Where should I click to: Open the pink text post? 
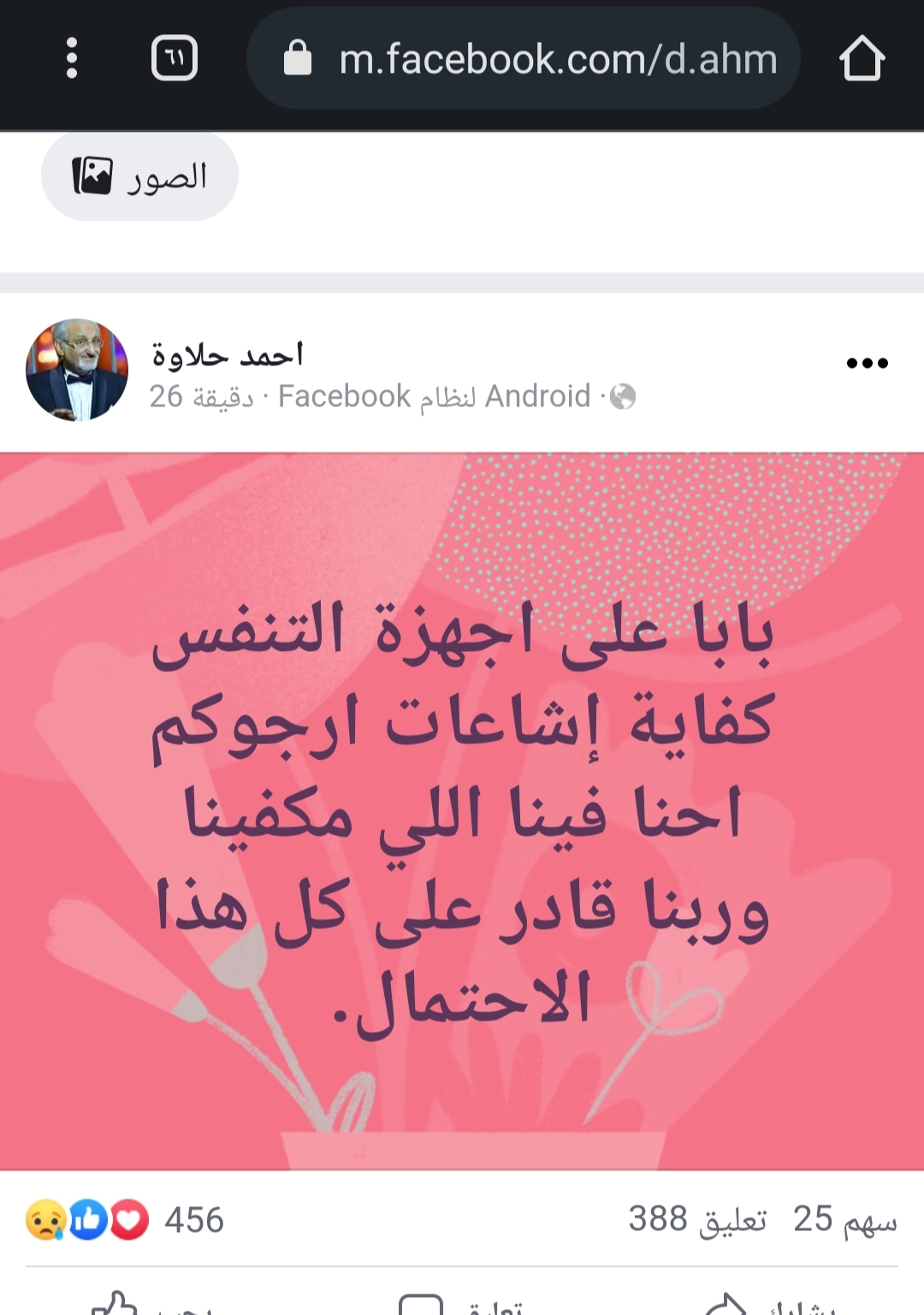pos(462,810)
